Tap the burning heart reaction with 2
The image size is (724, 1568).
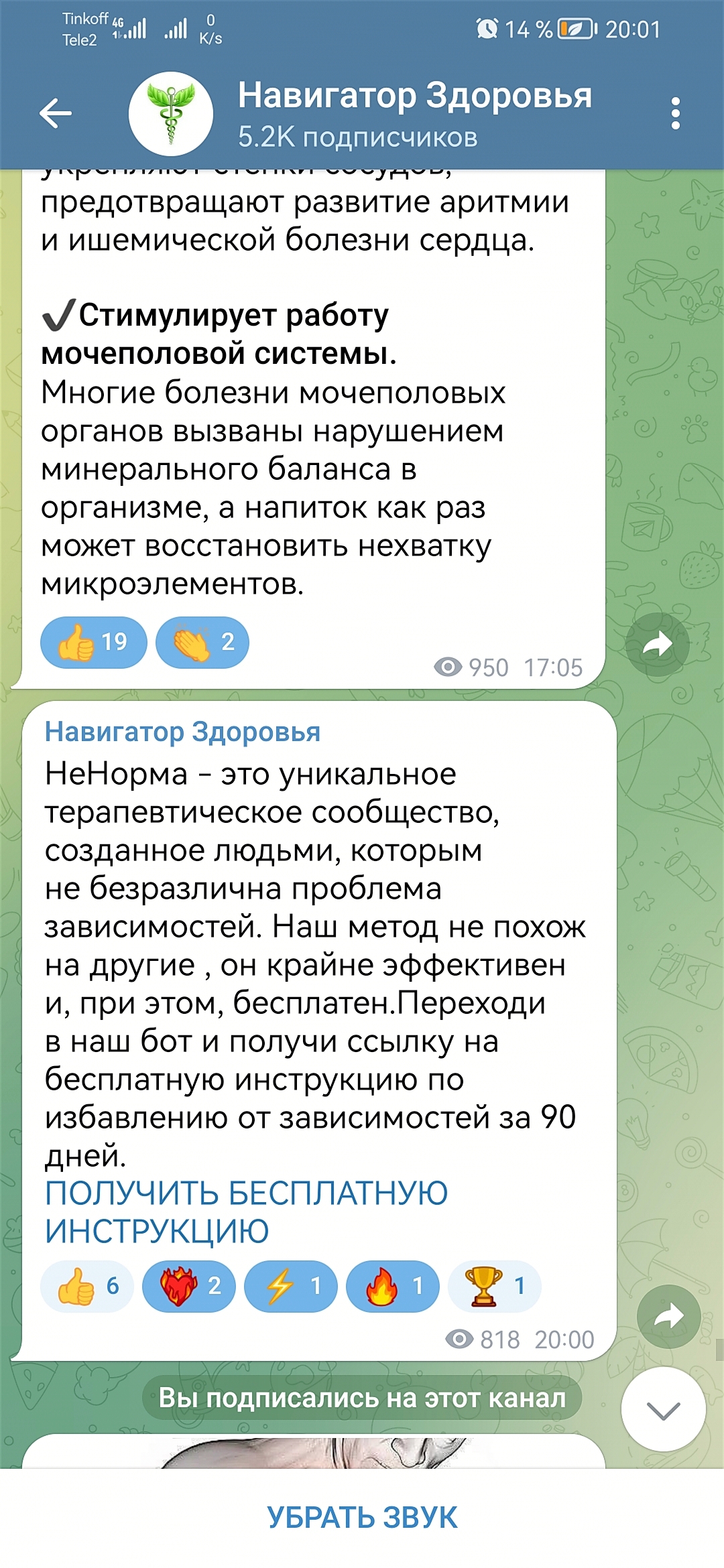click(189, 1286)
